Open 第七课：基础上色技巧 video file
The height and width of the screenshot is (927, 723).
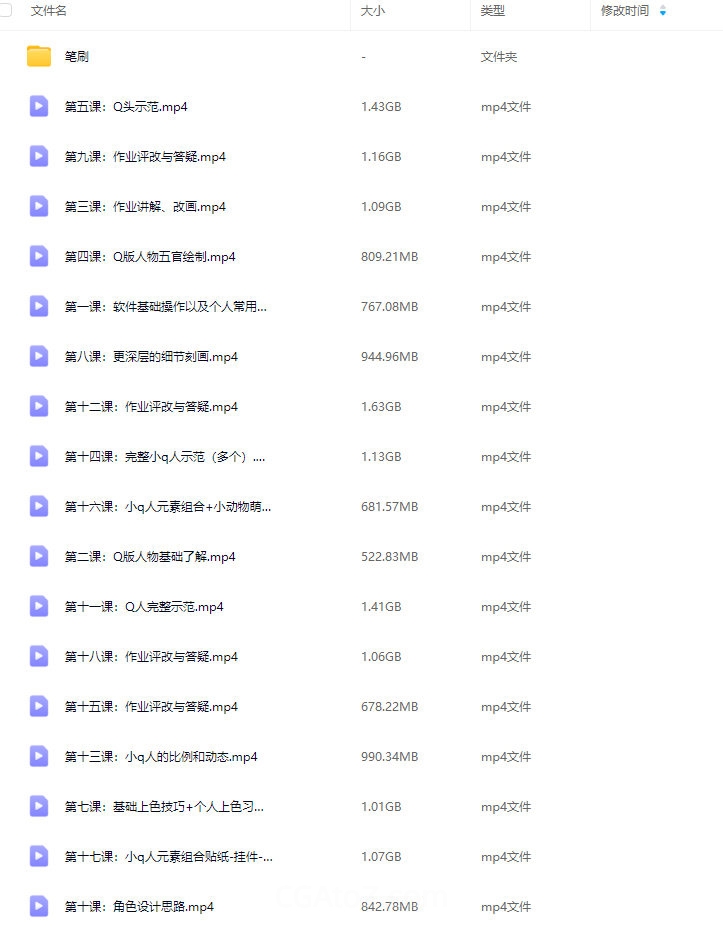164,807
